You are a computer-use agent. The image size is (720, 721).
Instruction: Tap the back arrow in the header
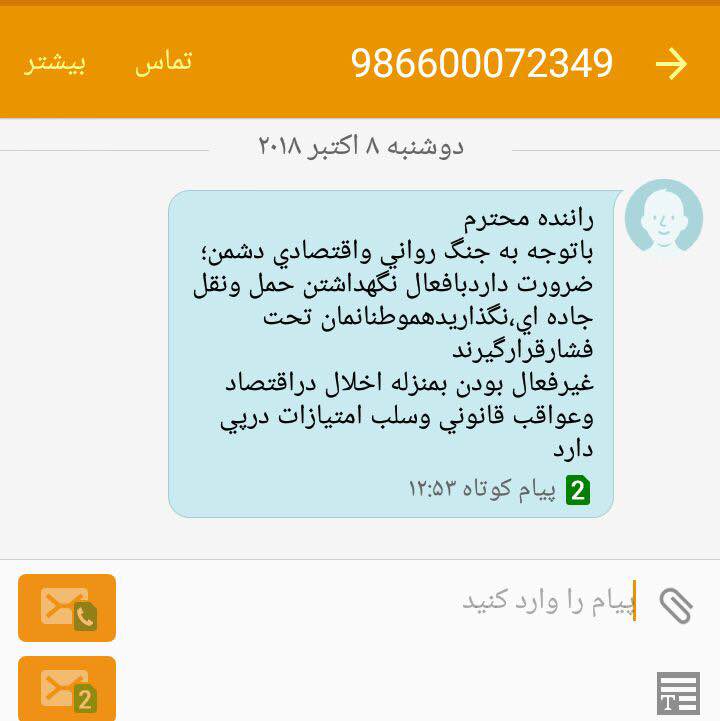(671, 65)
